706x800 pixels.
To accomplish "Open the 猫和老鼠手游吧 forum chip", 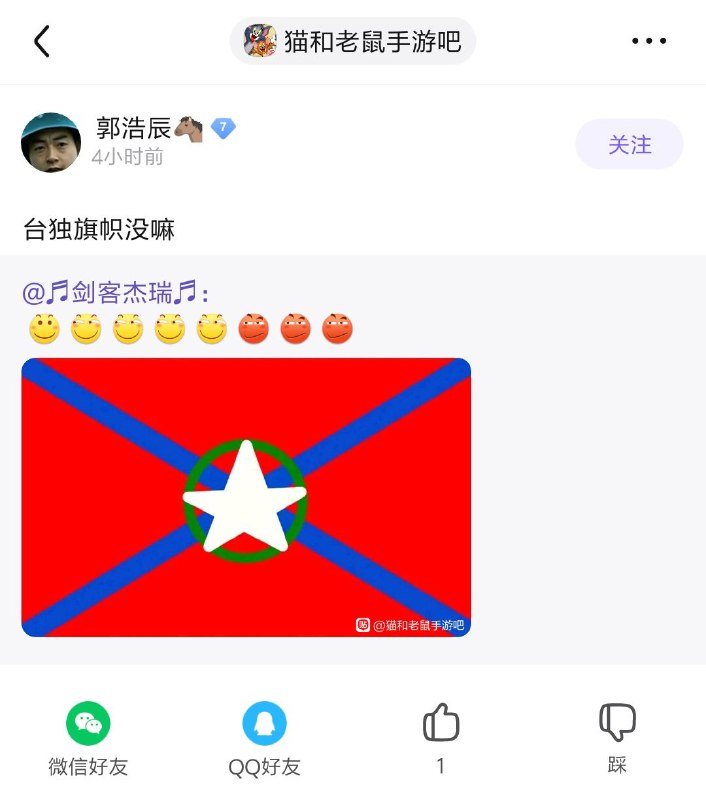I will (353, 42).
